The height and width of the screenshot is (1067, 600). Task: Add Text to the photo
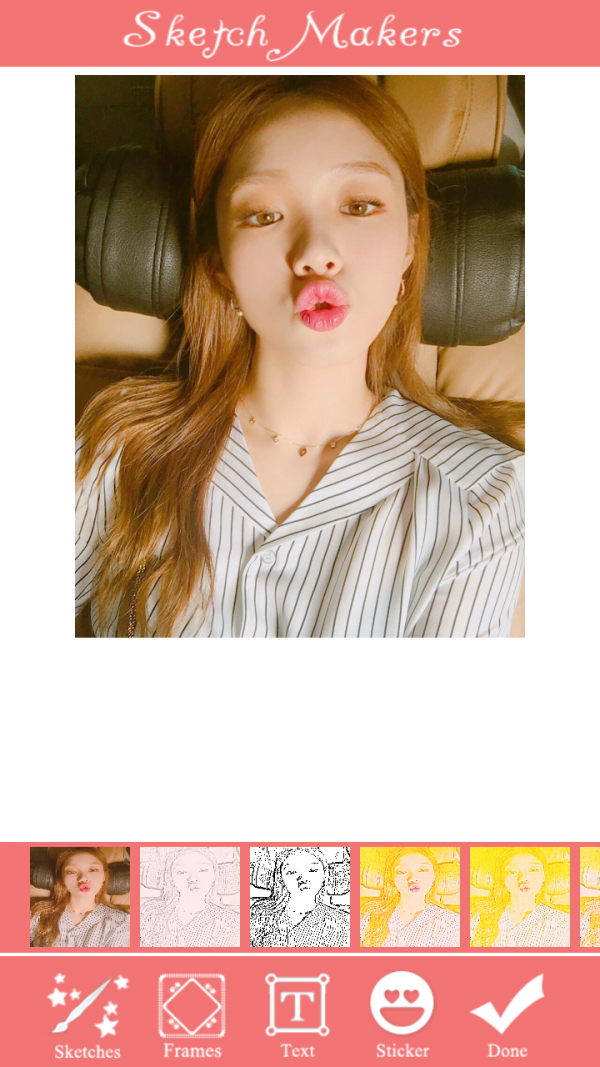297,1014
